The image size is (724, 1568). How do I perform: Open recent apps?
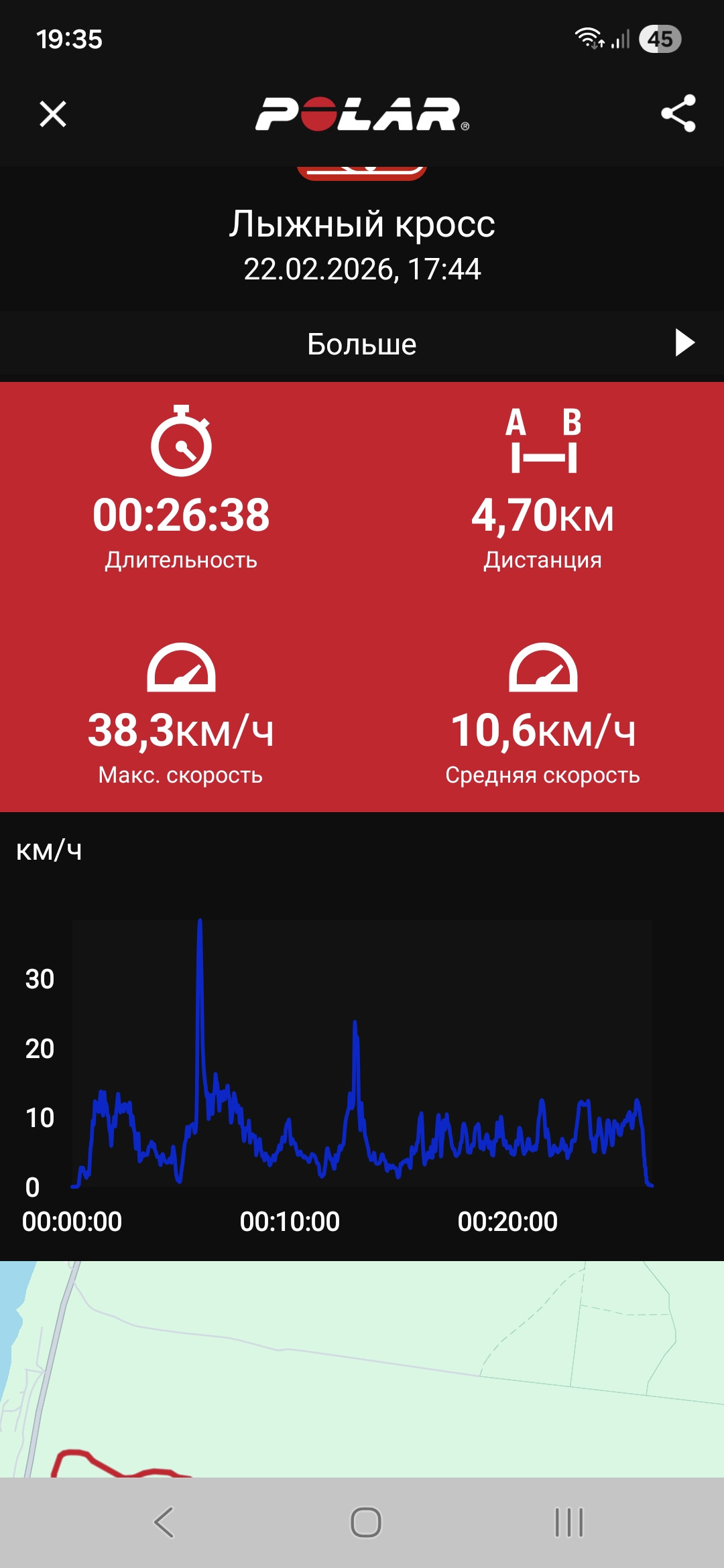[569, 1522]
